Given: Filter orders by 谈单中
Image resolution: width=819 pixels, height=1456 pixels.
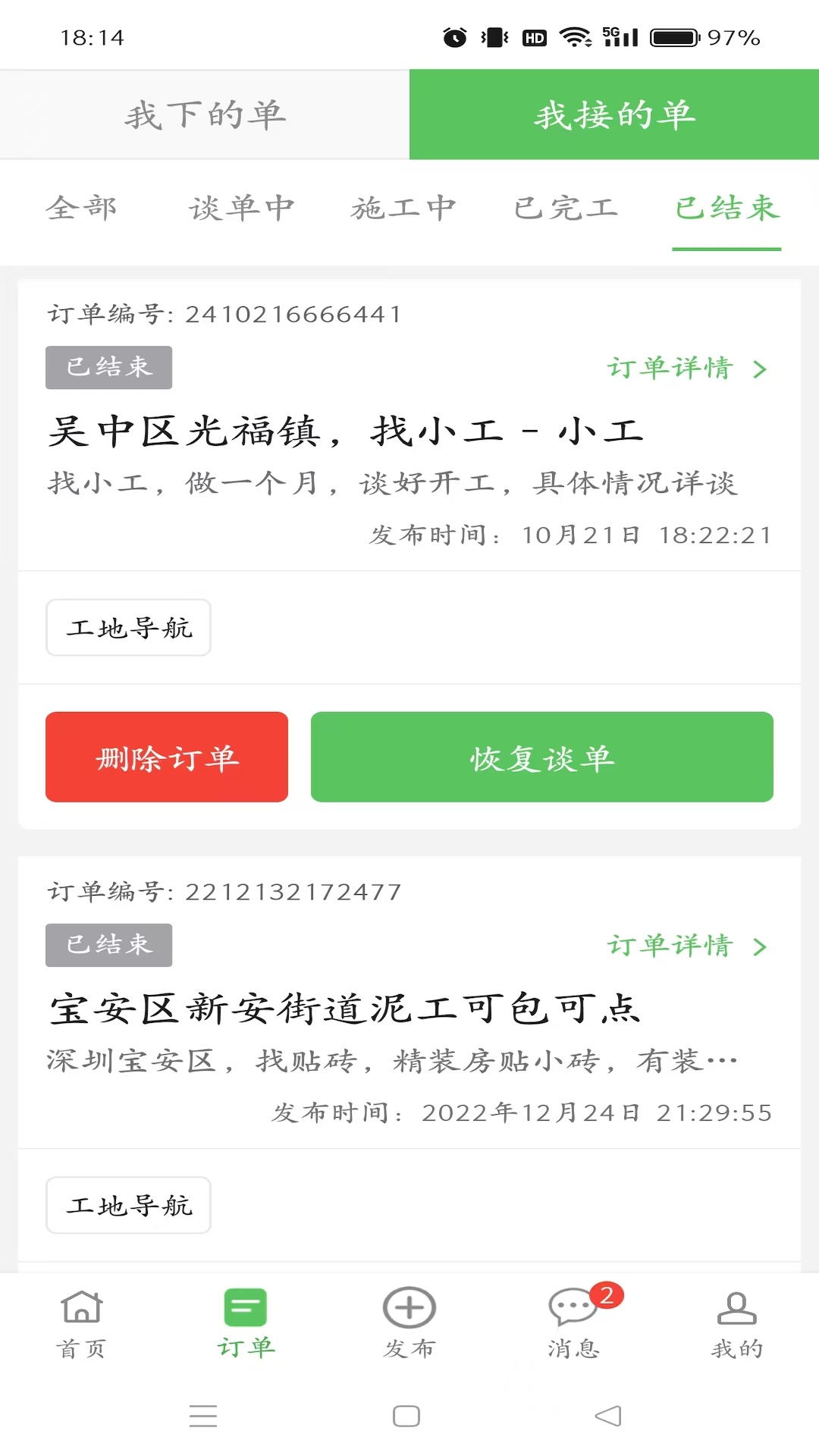Looking at the screenshot, I should pyautogui.click(x=241, y=208).
